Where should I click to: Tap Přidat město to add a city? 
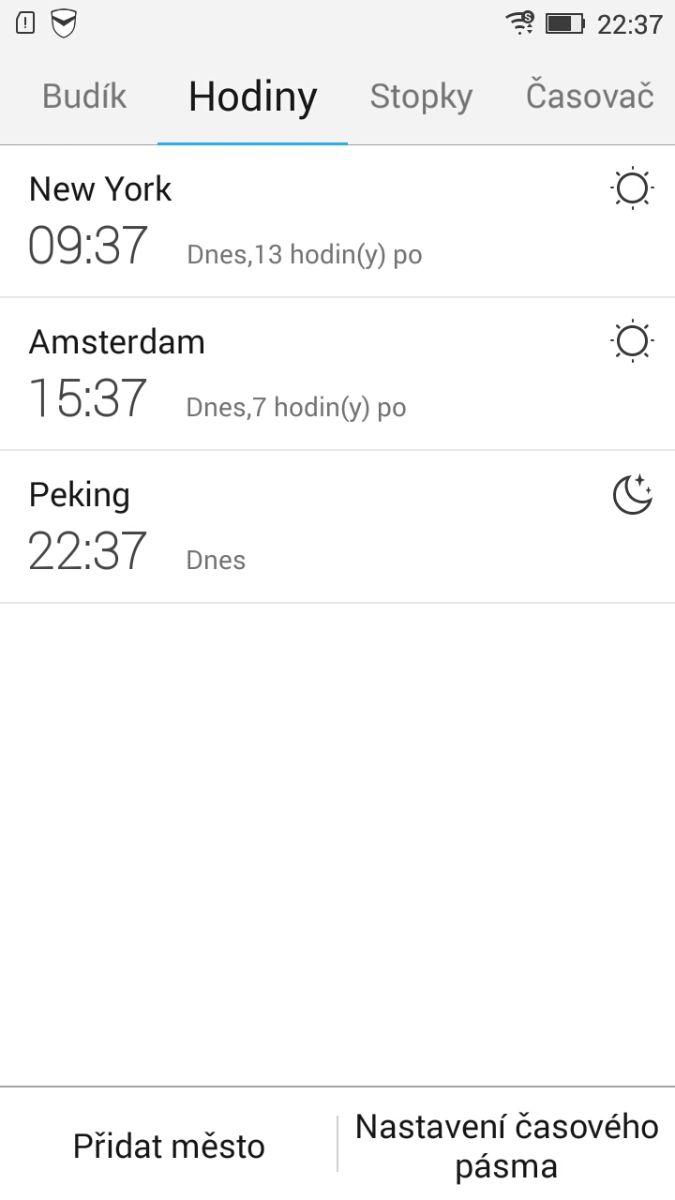169,1146
